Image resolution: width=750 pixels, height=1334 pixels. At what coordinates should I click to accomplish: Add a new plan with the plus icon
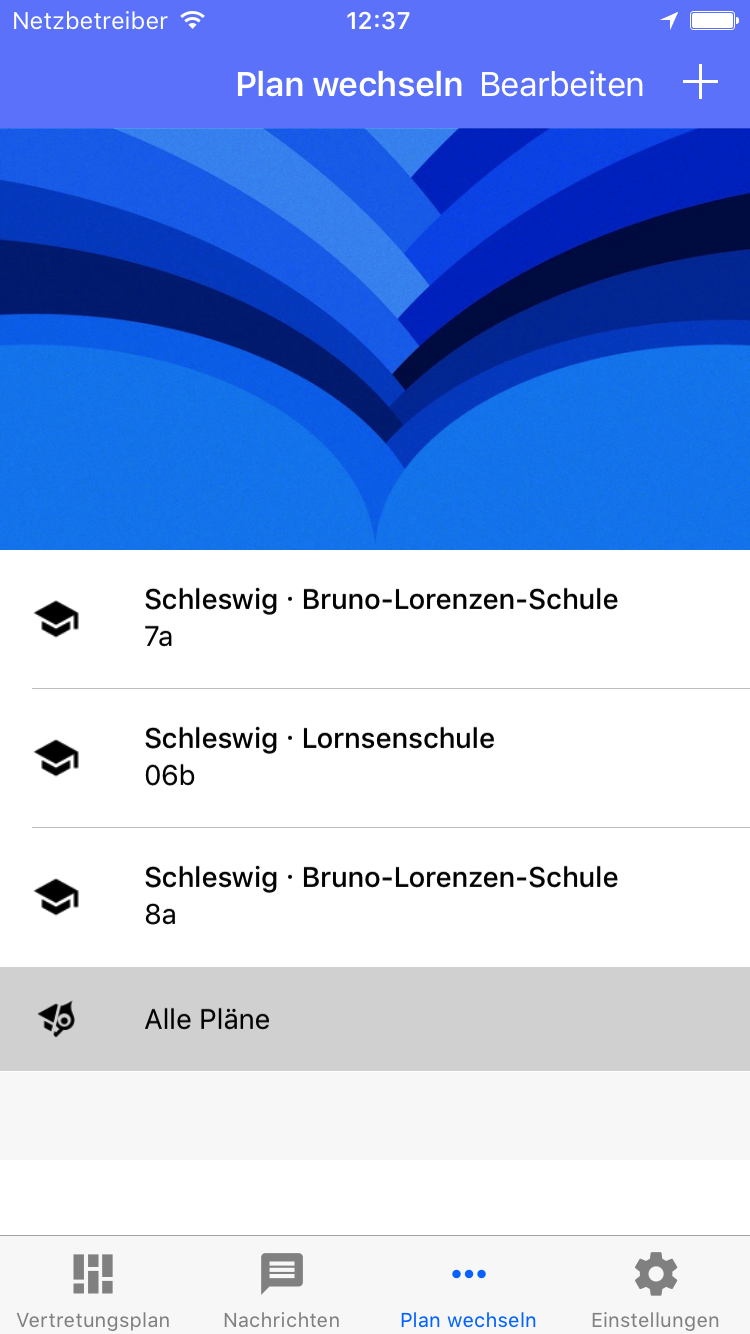[x=700, y=83]
